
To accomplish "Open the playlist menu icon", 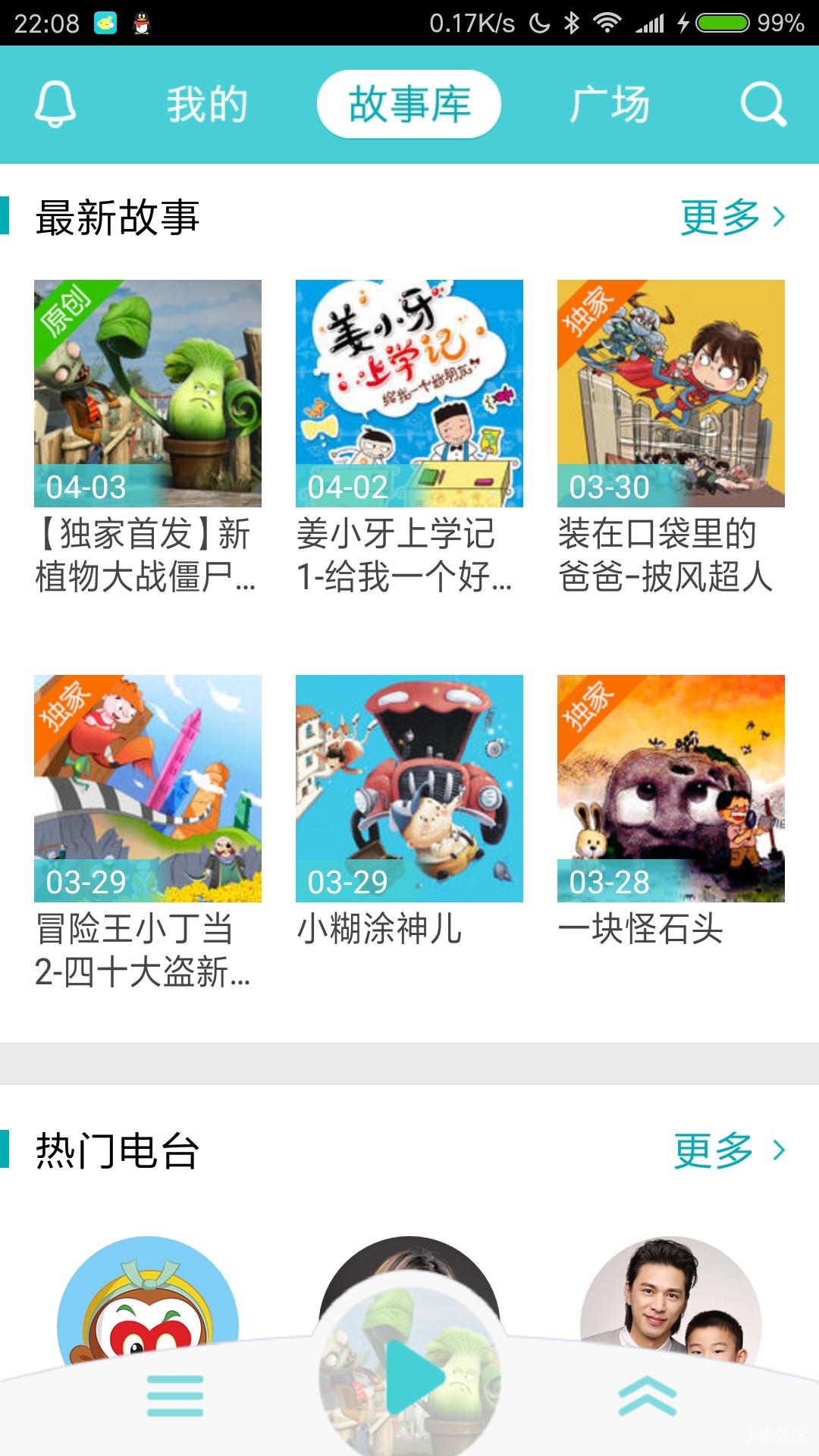I will [175, 1395].
